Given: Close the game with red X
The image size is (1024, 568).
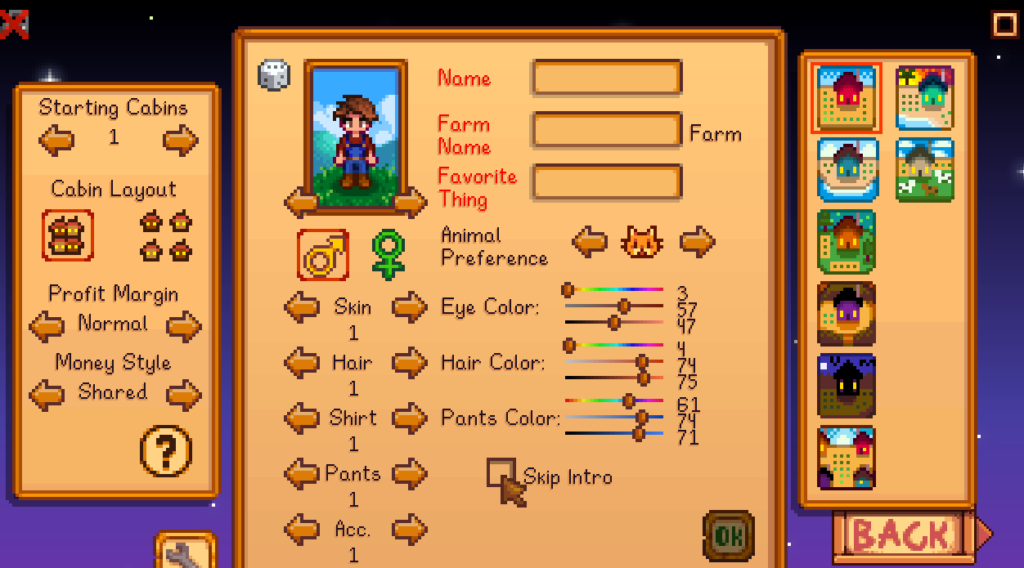Looking at the screenshot, I should click(x=14, y=24).
